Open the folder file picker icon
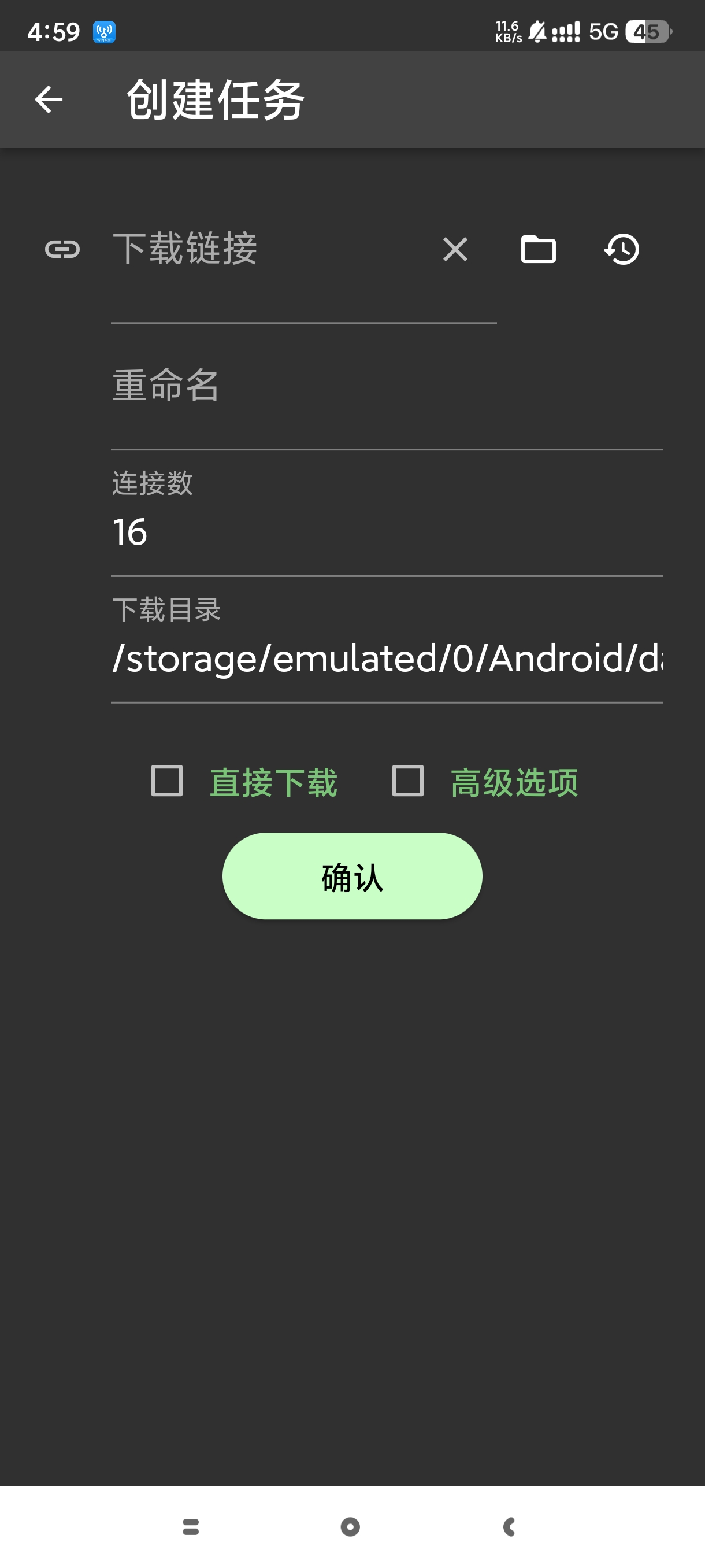The height and width of the screenshot is (1568, 705). 539,250
